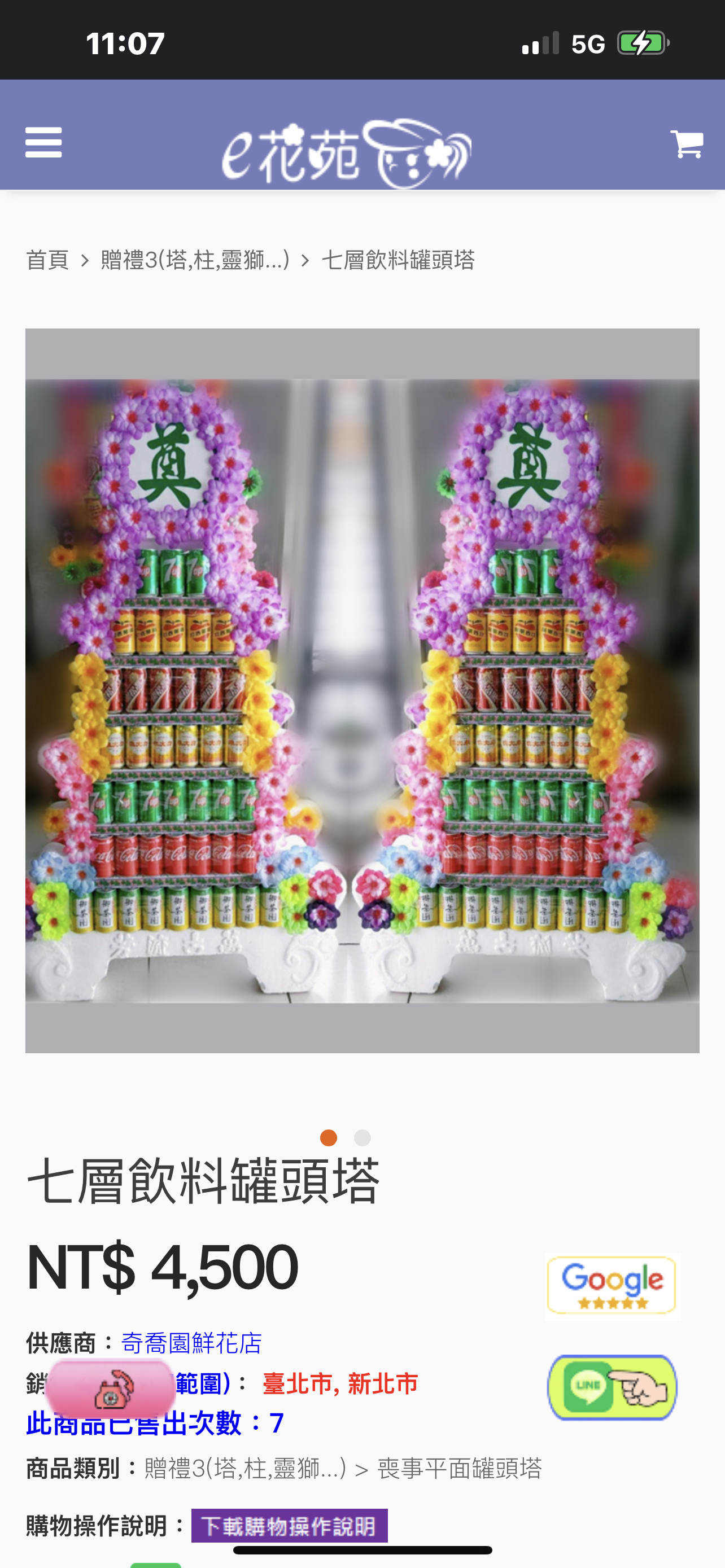Open the shopping cart
Image resolution: width=725 pixels, height=1568 pixels.
[x=687, y=144]
